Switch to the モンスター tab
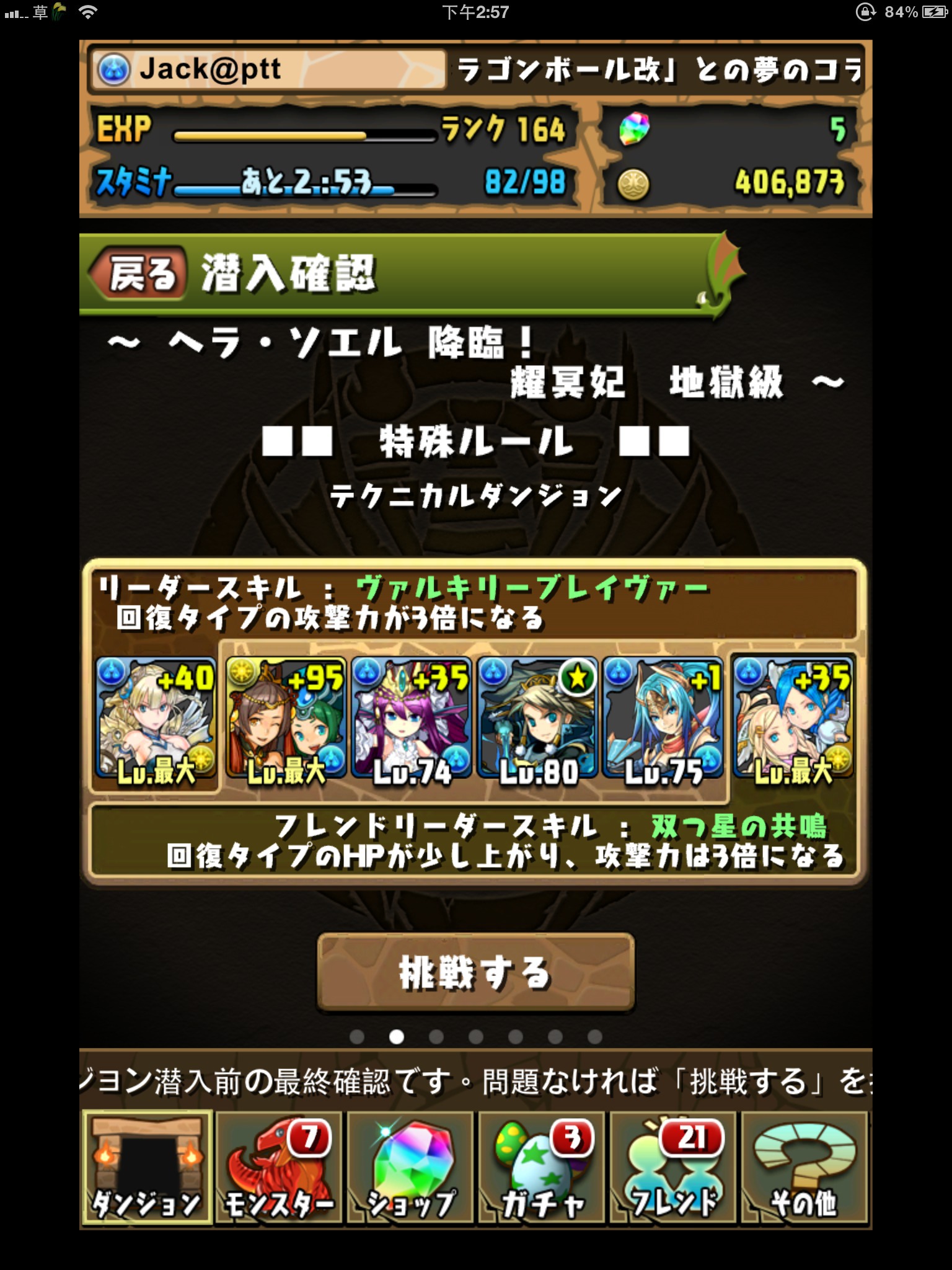The image size is (952, 1270). [279, 1167]
